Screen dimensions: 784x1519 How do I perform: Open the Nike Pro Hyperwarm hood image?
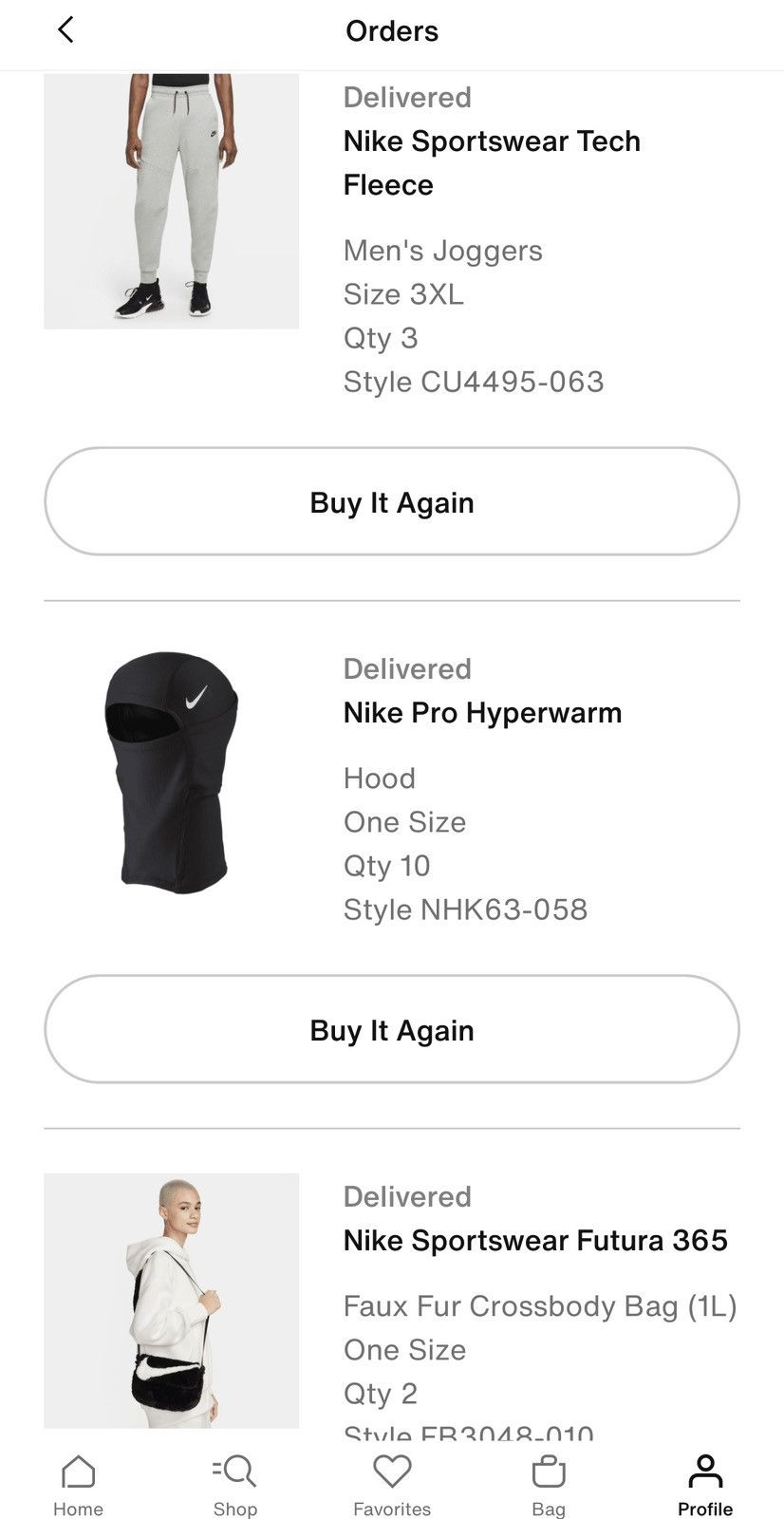click(x=172, y=772)
